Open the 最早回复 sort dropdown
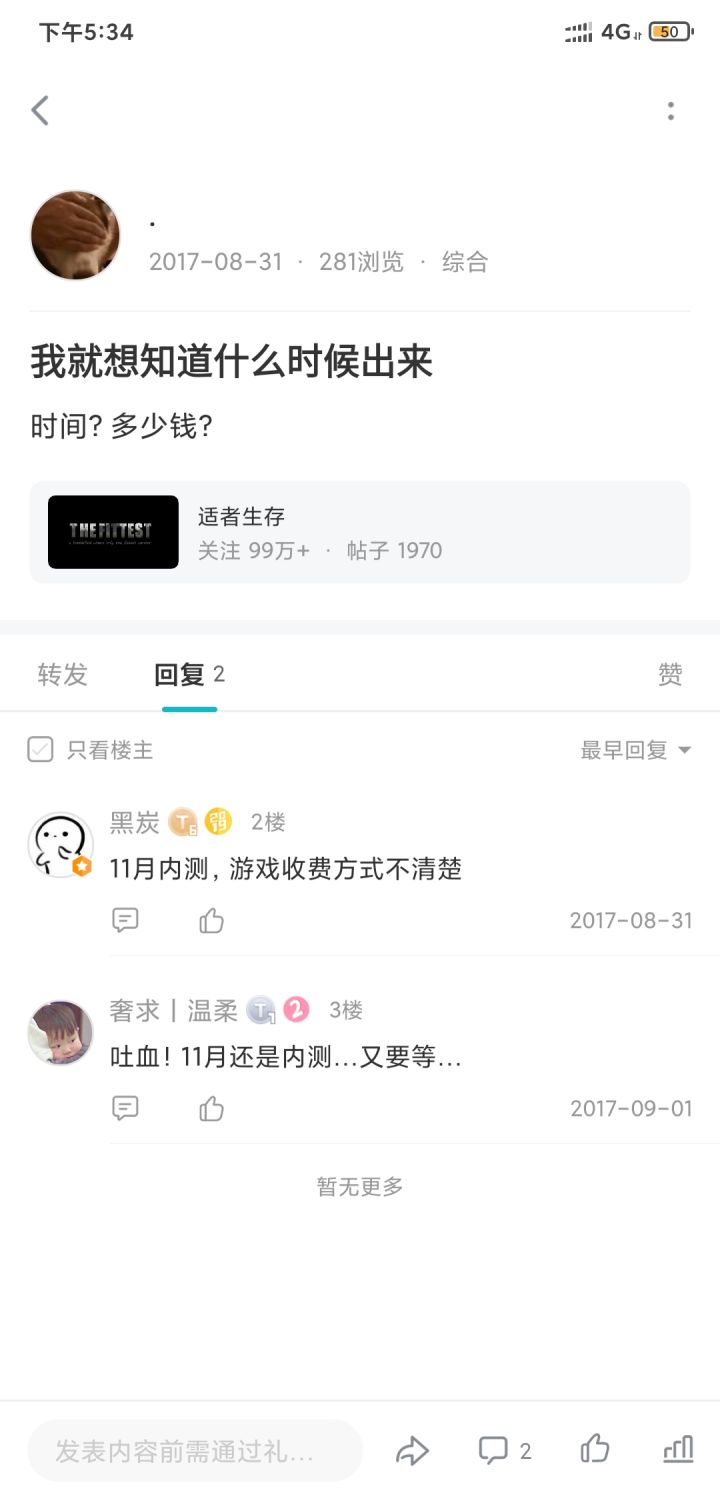 point(636,750)
